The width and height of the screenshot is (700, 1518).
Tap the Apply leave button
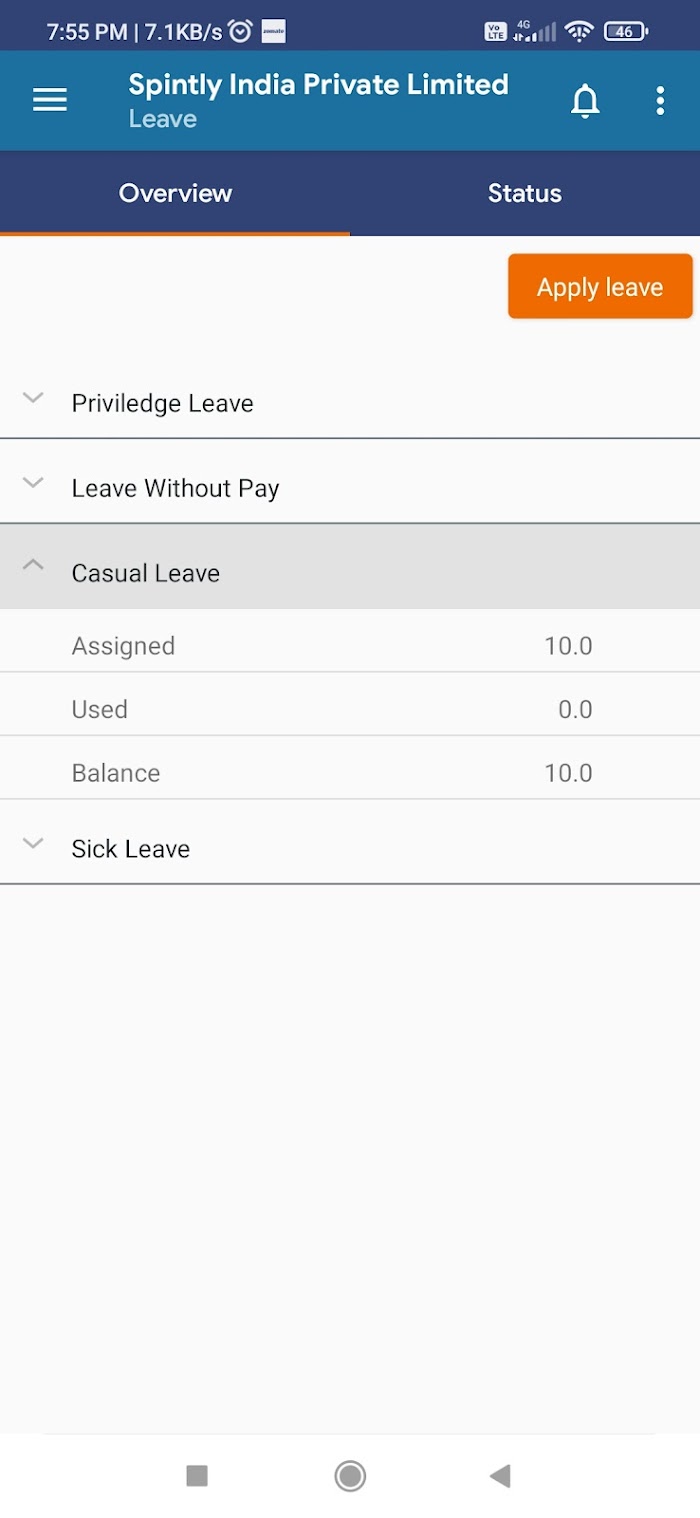click(x=600, y=287)
